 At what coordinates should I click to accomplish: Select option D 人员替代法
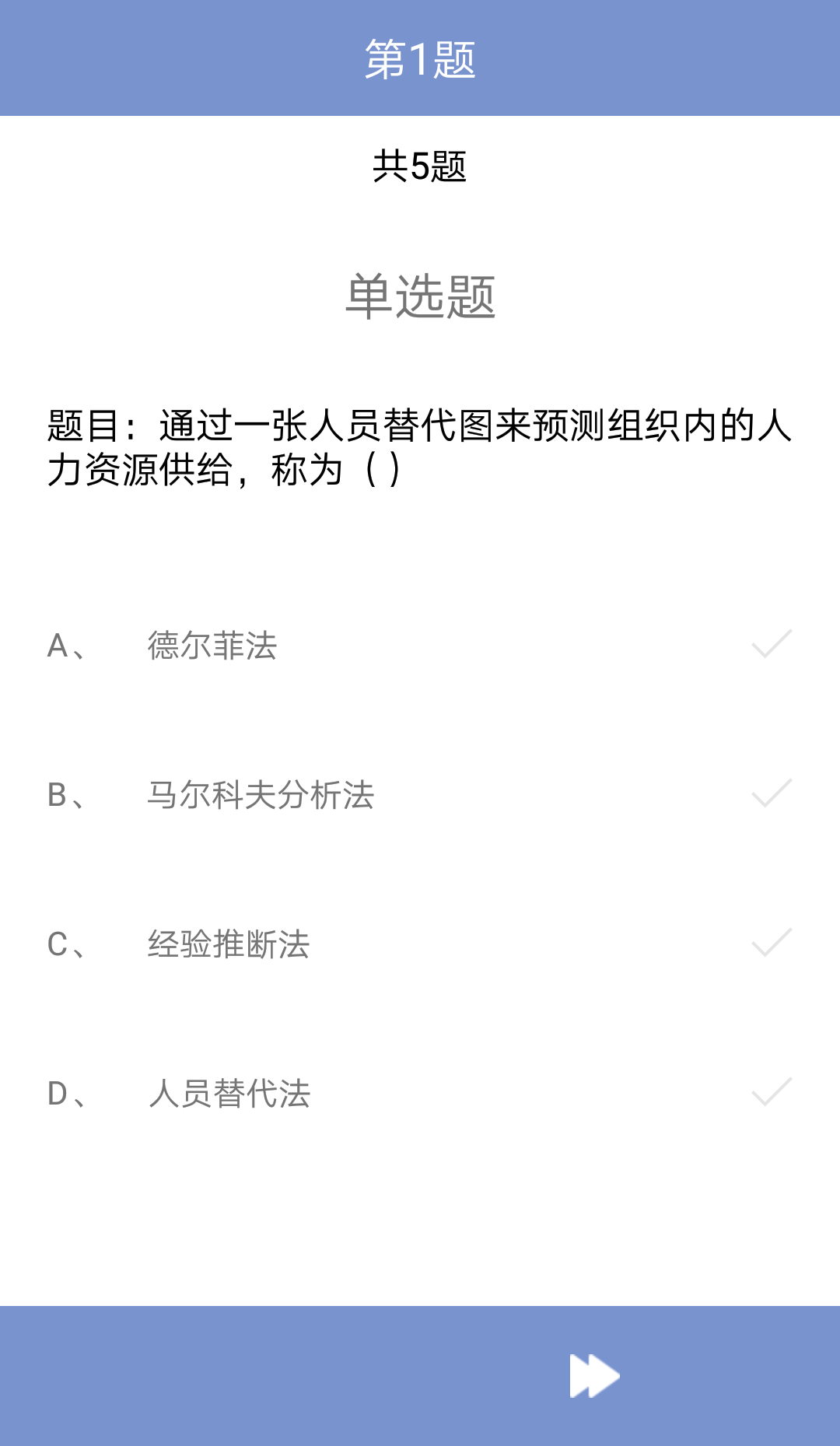click(x=420, y=1093)
